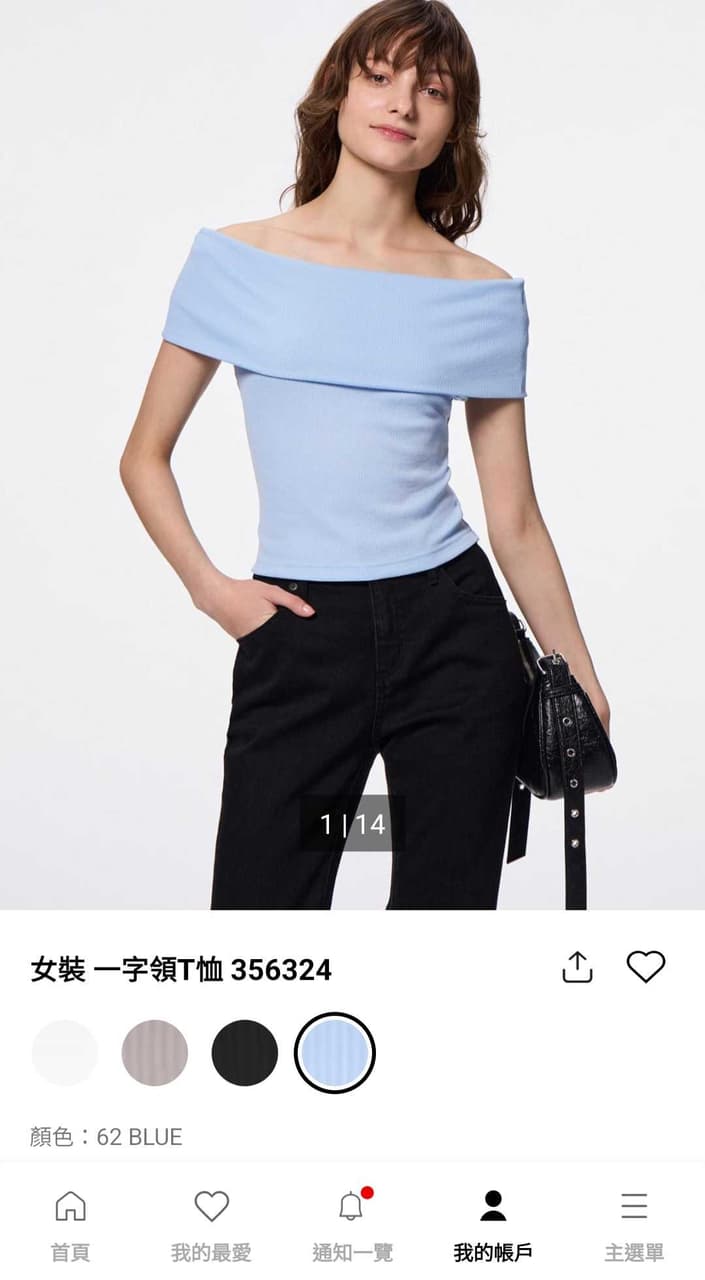Viewport: 705px width, 1280px height.
Task: Open the 主選單 main menu
Action: [634, 1224]
